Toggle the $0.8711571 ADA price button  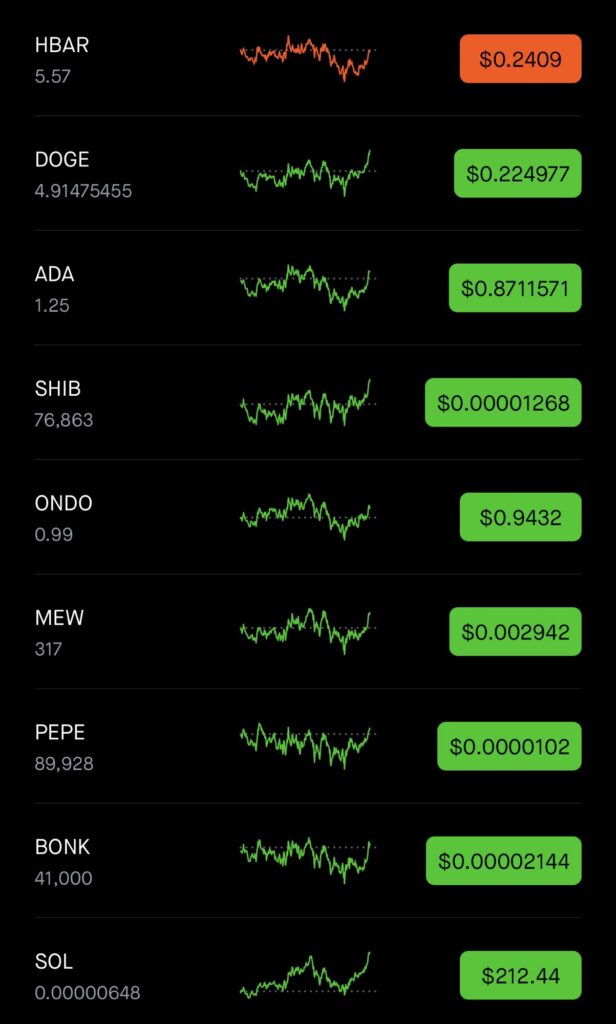coord(515,288)
